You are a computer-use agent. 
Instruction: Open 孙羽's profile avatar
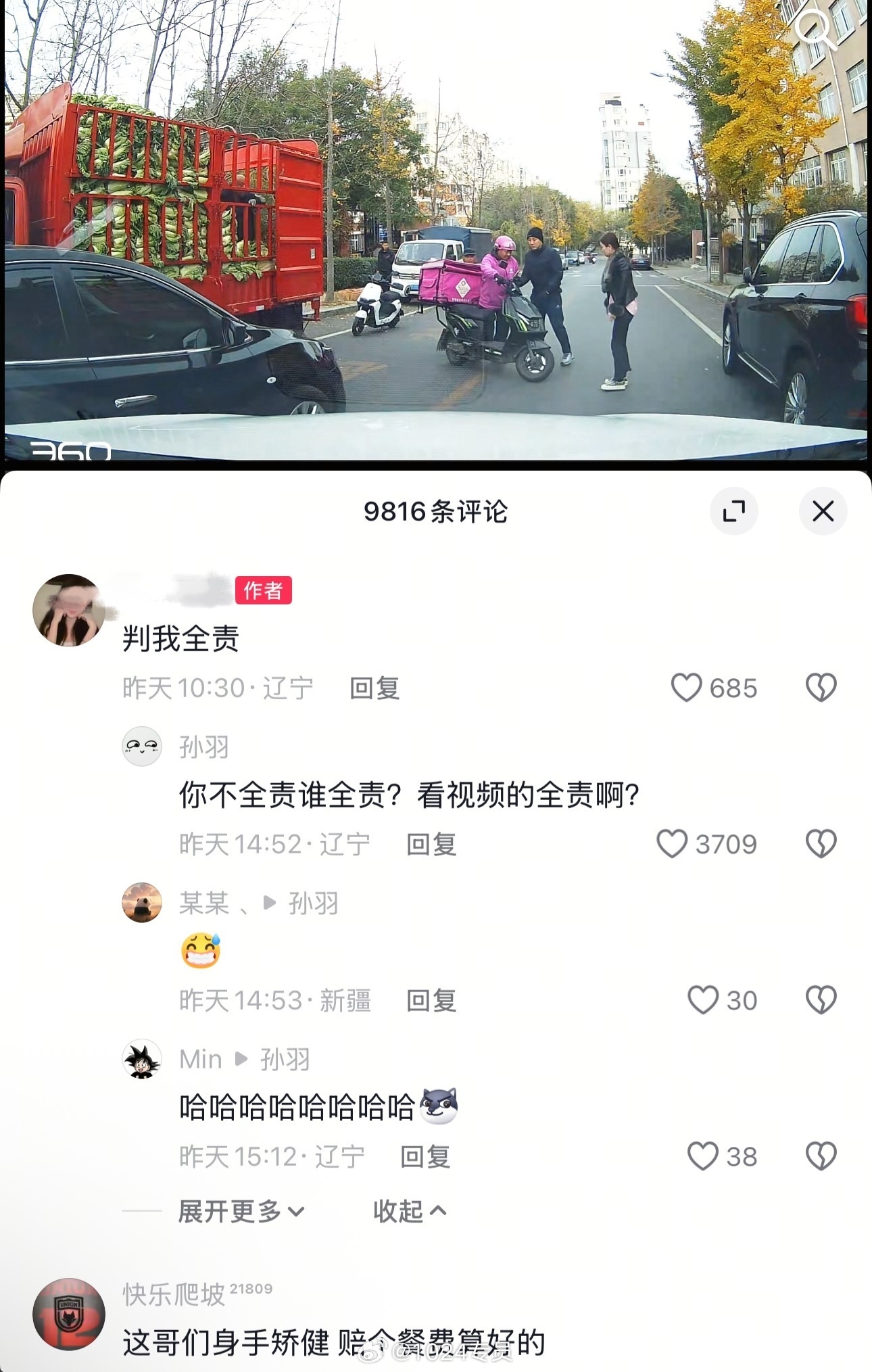pyautogui.click(x=142, y=747)
